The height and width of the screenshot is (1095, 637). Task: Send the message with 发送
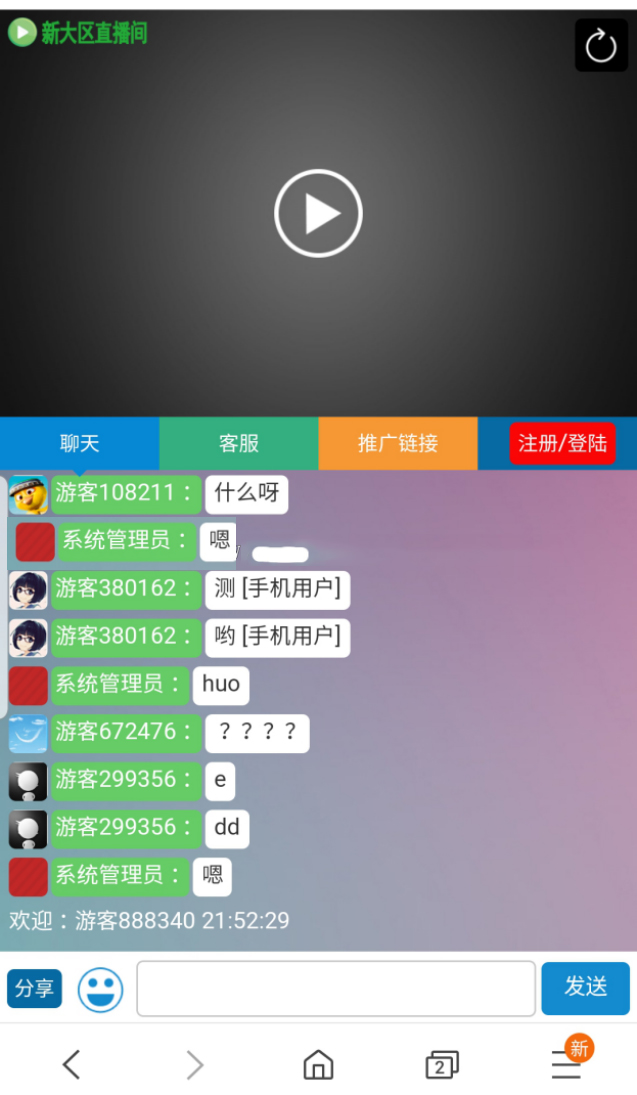coord(585,988)
